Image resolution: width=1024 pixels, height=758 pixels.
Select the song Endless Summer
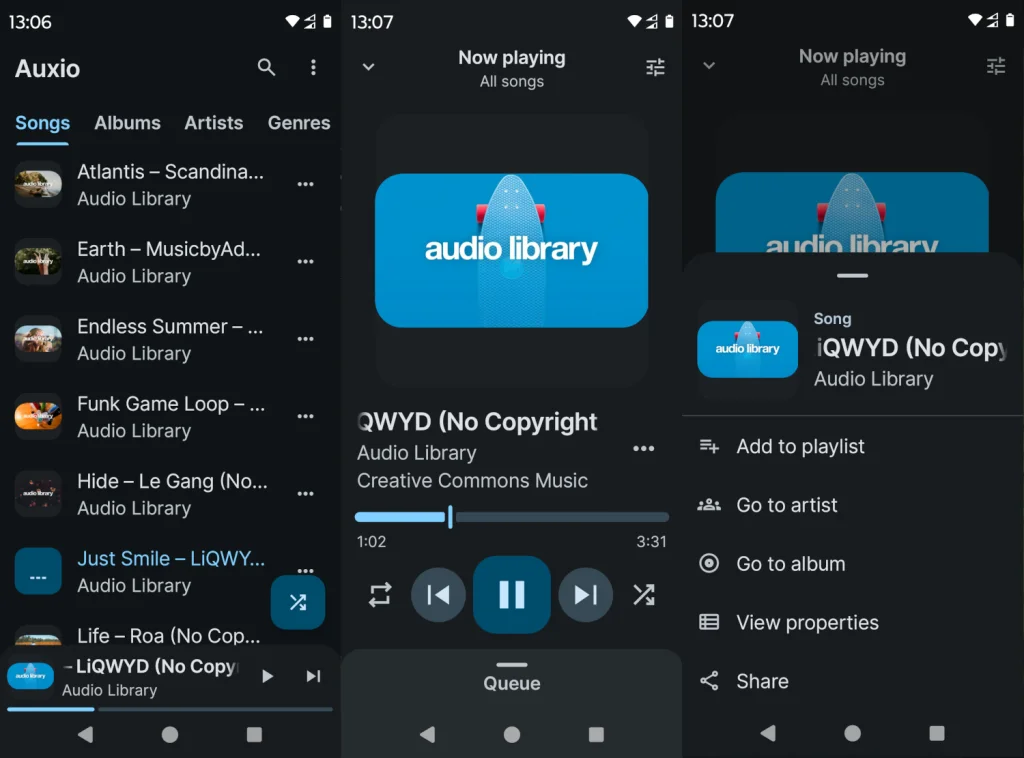(170, 339)
